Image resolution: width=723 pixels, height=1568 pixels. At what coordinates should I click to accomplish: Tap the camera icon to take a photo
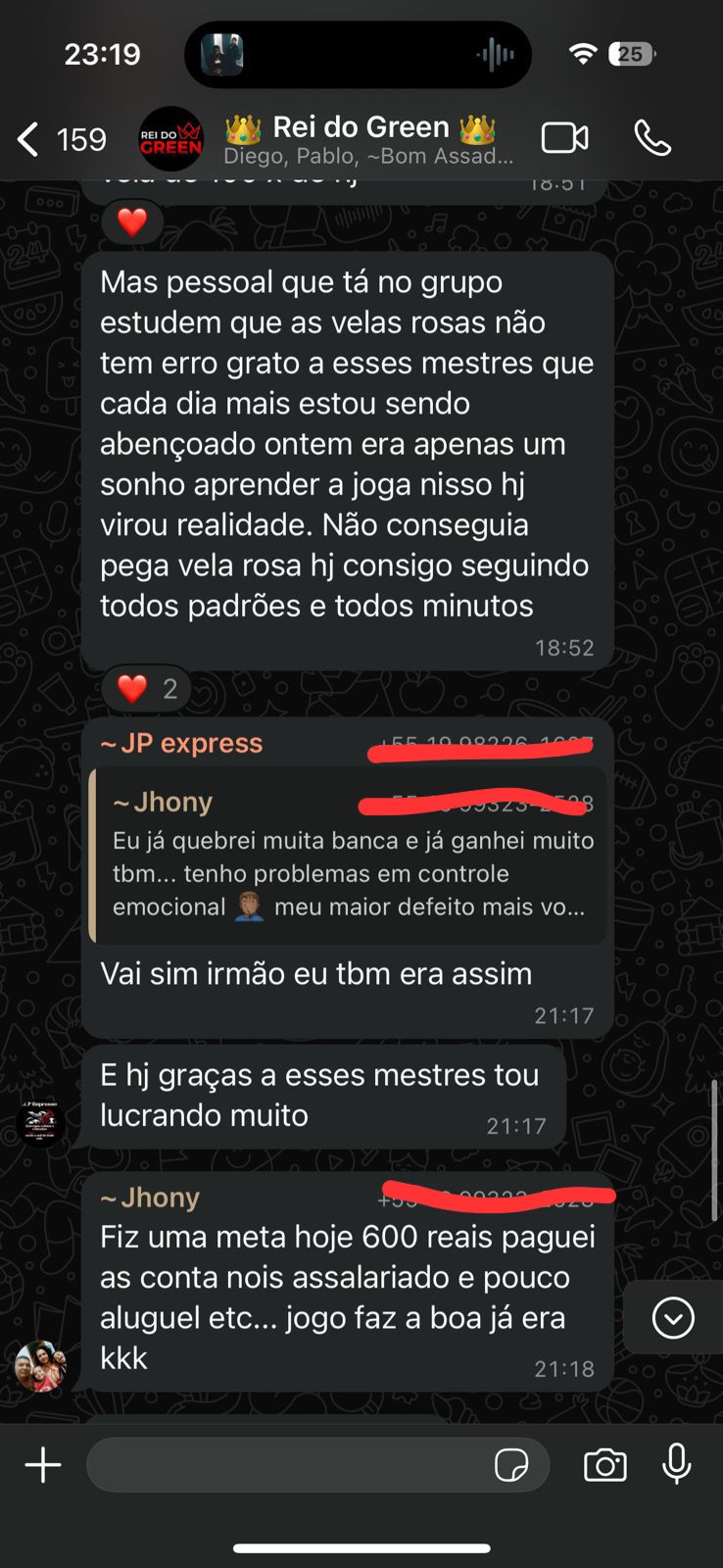tap(604, 1465)
